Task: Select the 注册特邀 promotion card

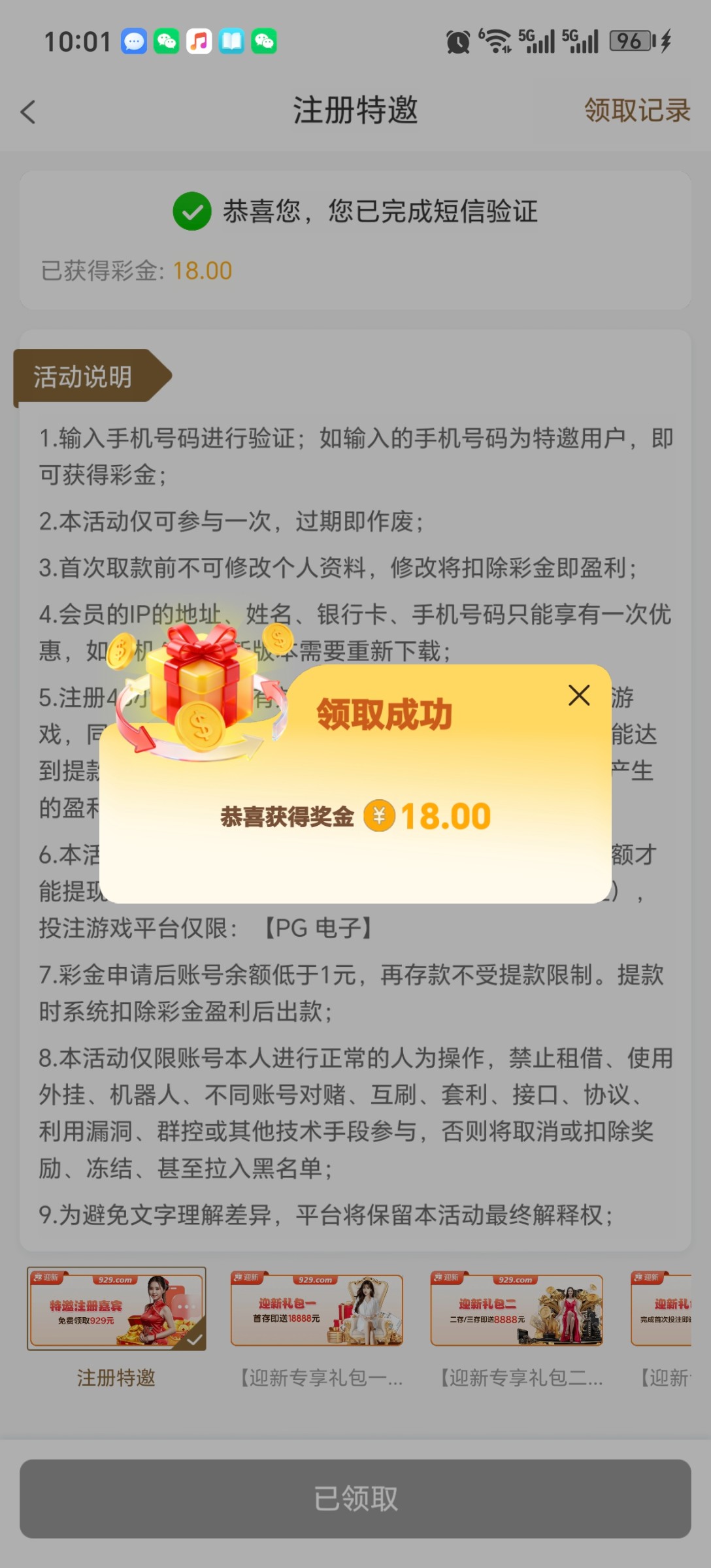Action: [x=116, y=1309]
